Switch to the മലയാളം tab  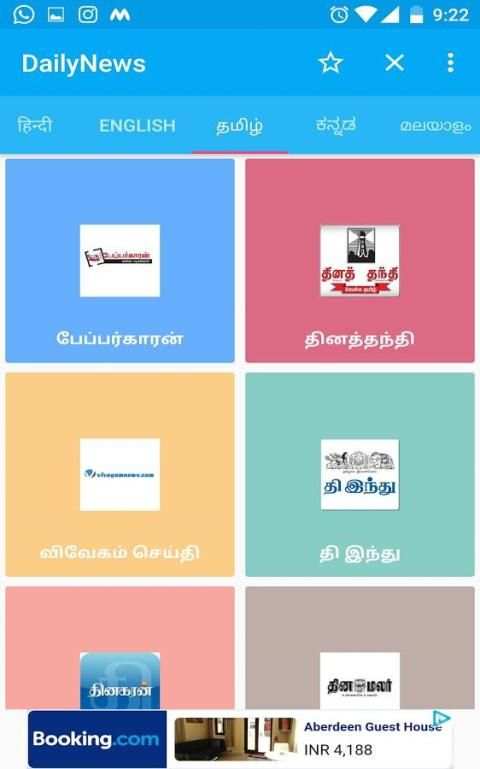[436, 126]
